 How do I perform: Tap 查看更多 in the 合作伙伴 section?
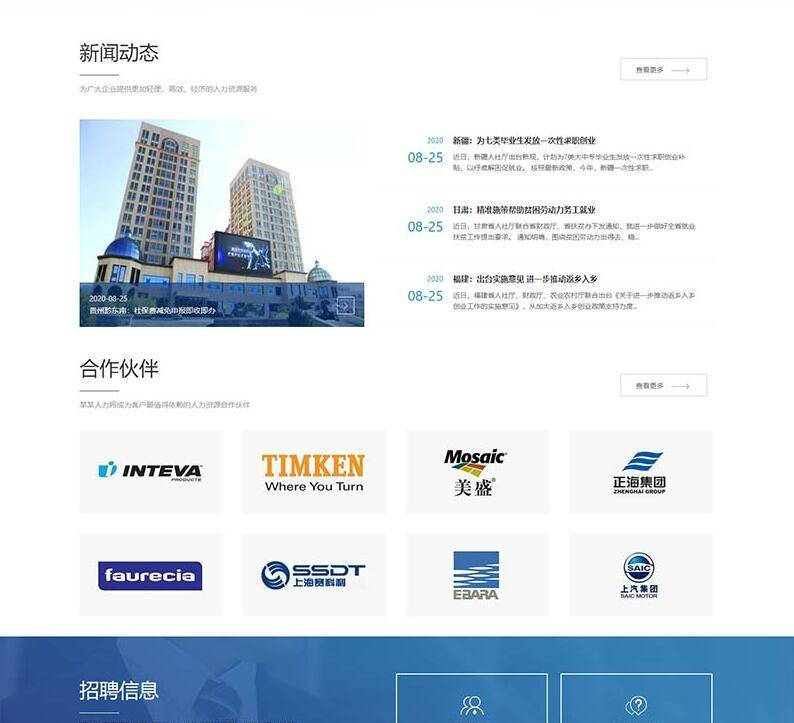coord(663,385)
